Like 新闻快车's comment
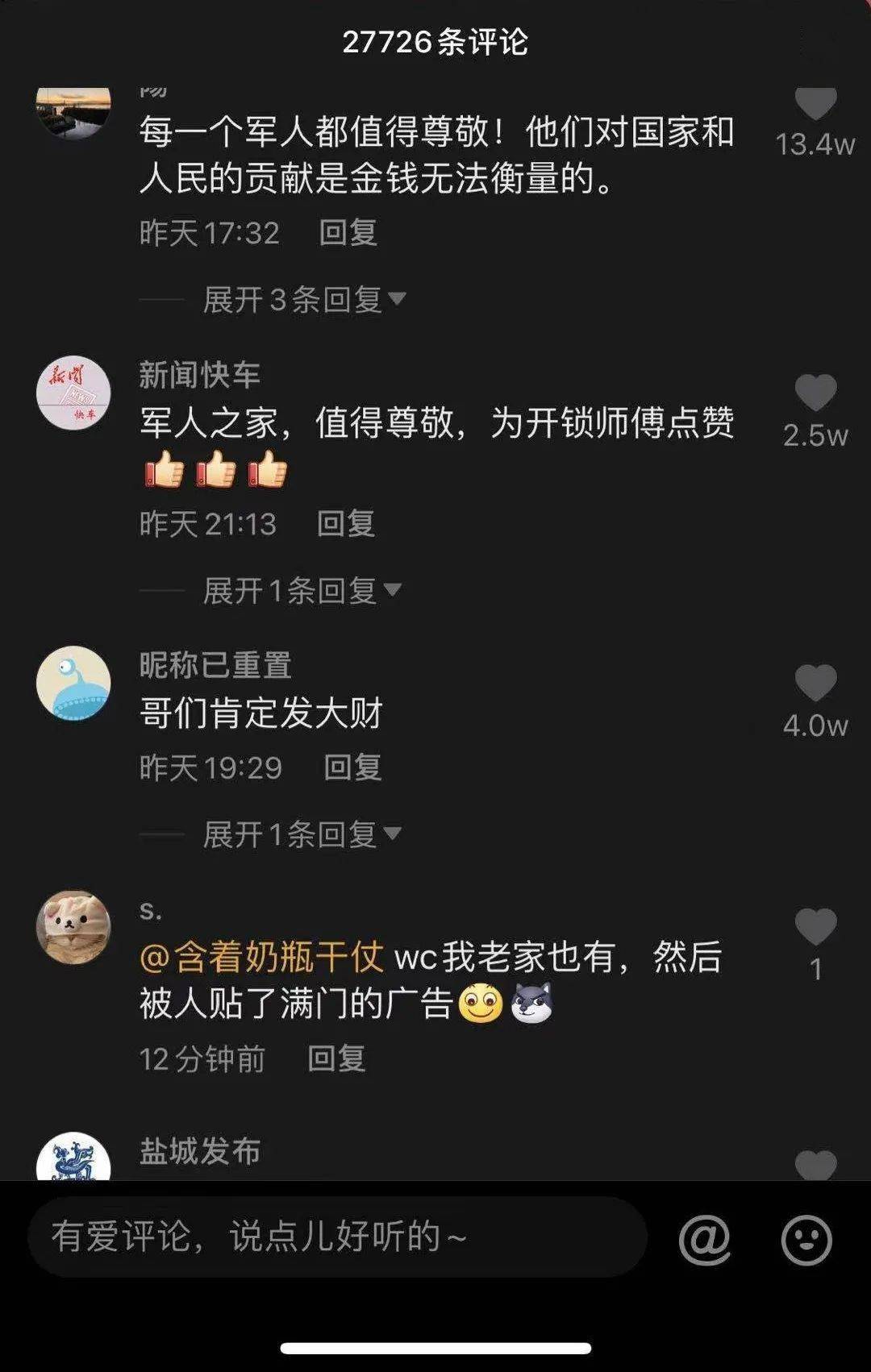871x1372 pixels. [815, 393]
